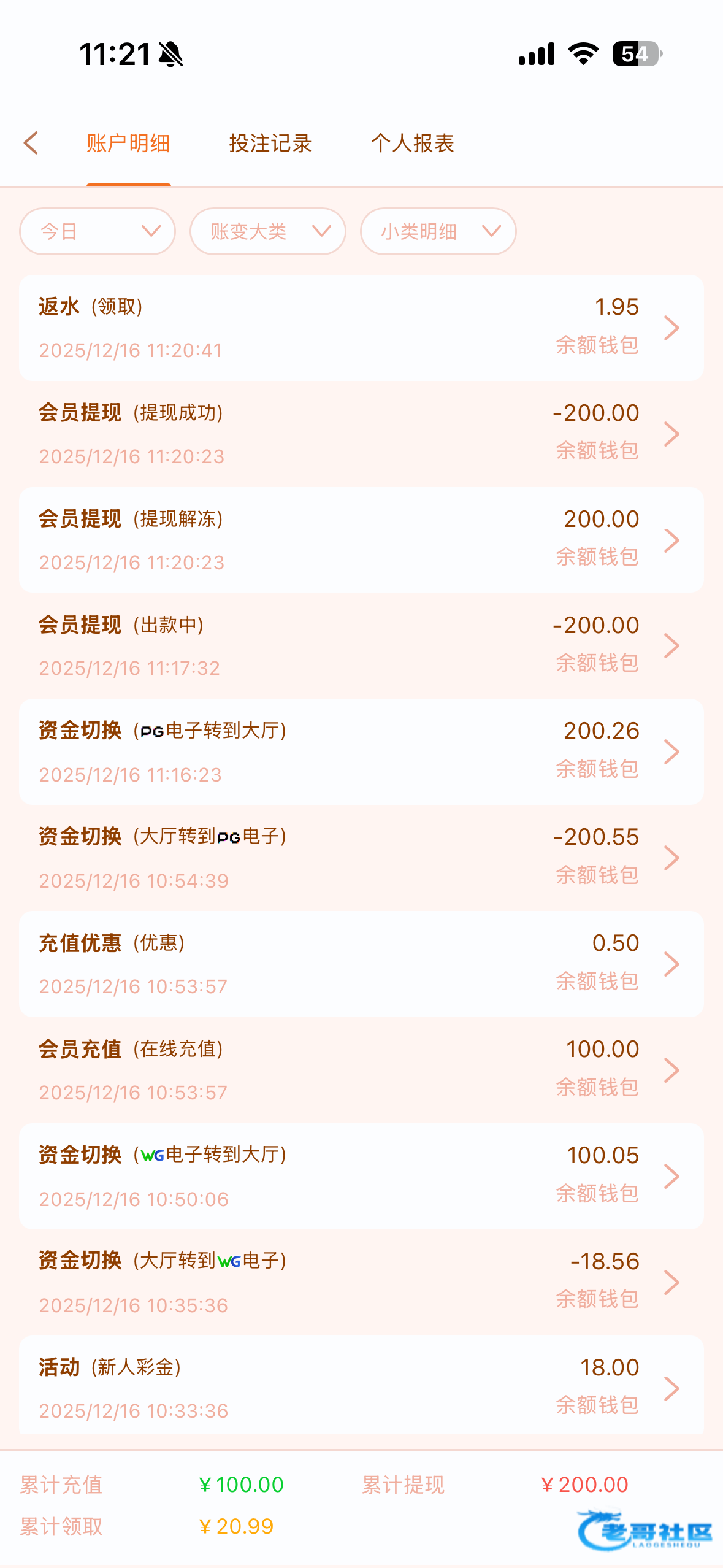
Task: Open the 返水 (领取) 1.95 record
Action: pyautogui.click(x=361, y=328)
